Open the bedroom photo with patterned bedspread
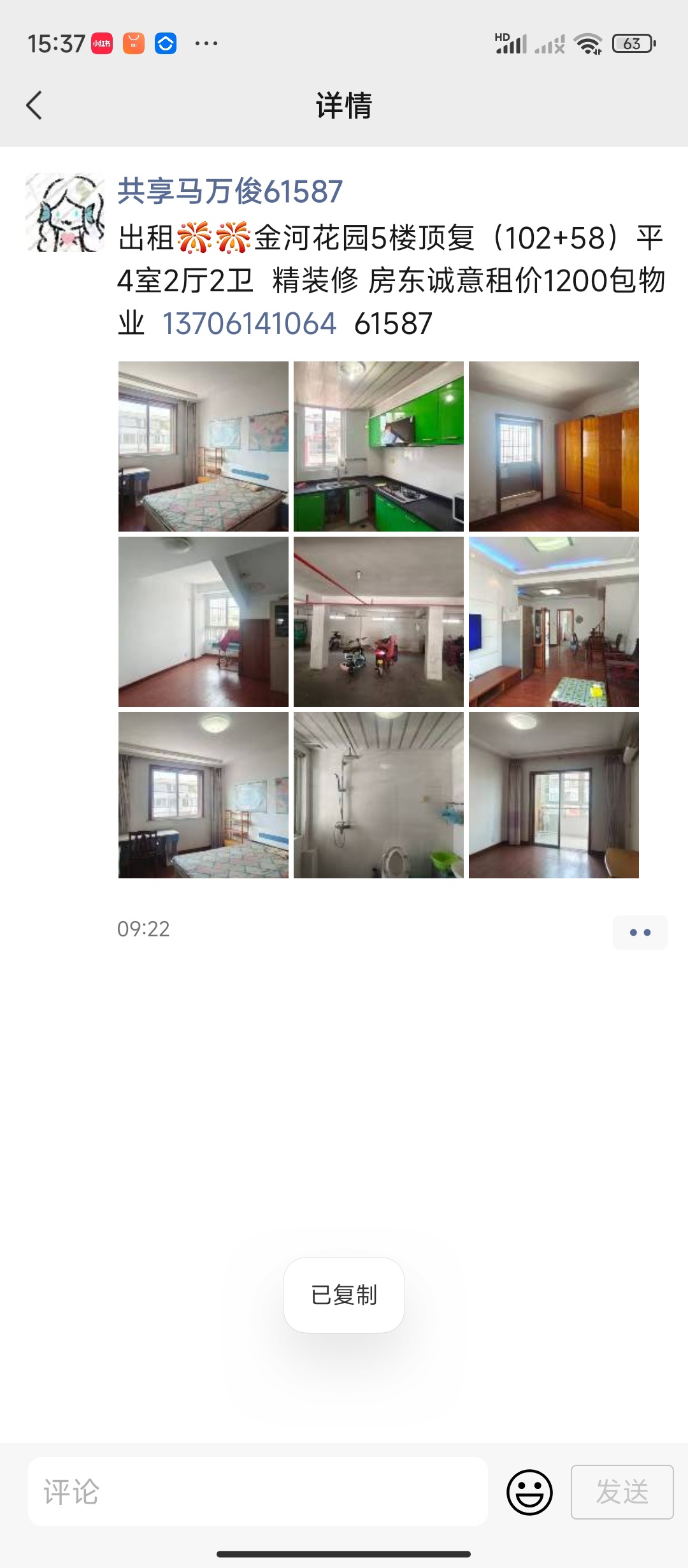This screenshot has width=688, height=1568. tap(203, 446)
